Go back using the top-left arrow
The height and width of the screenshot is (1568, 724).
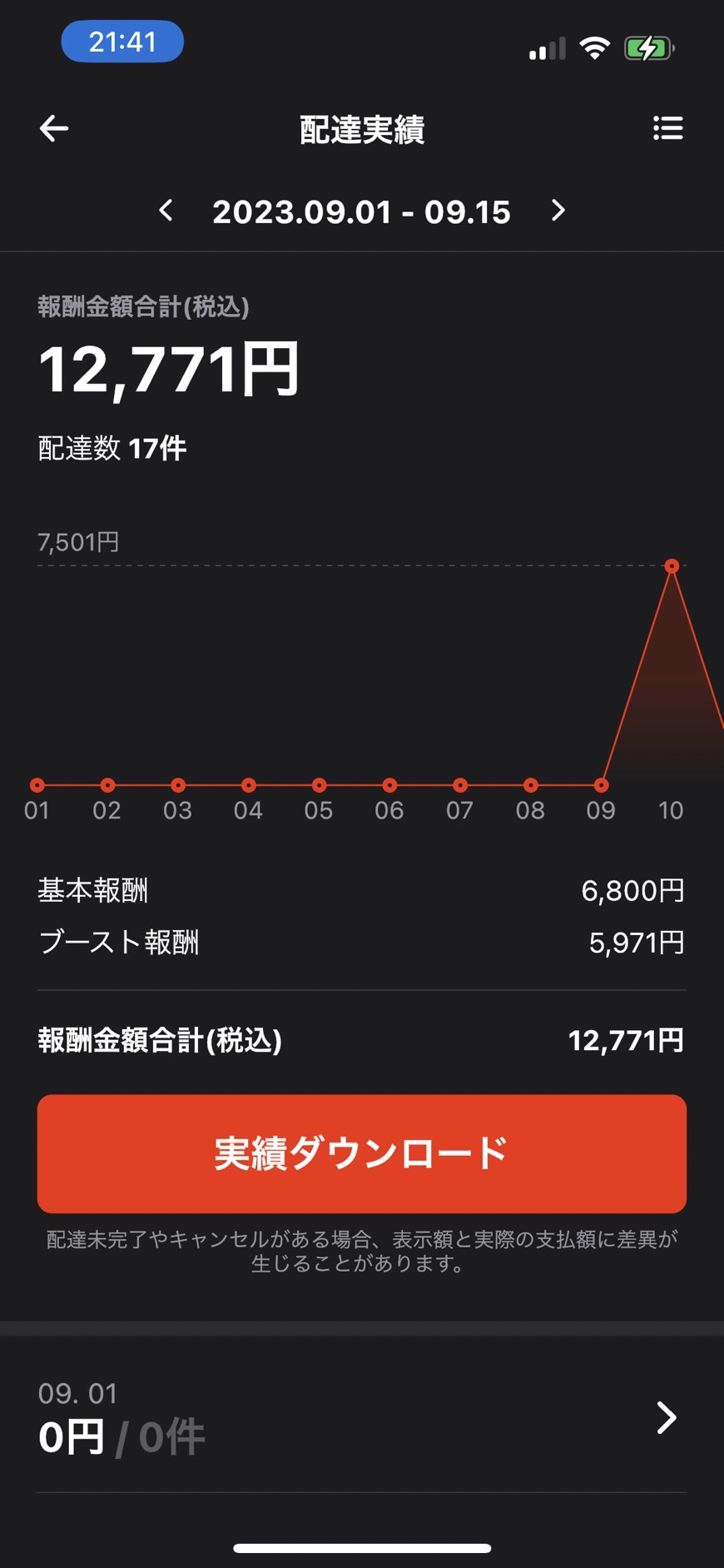(x=54, y=128)
